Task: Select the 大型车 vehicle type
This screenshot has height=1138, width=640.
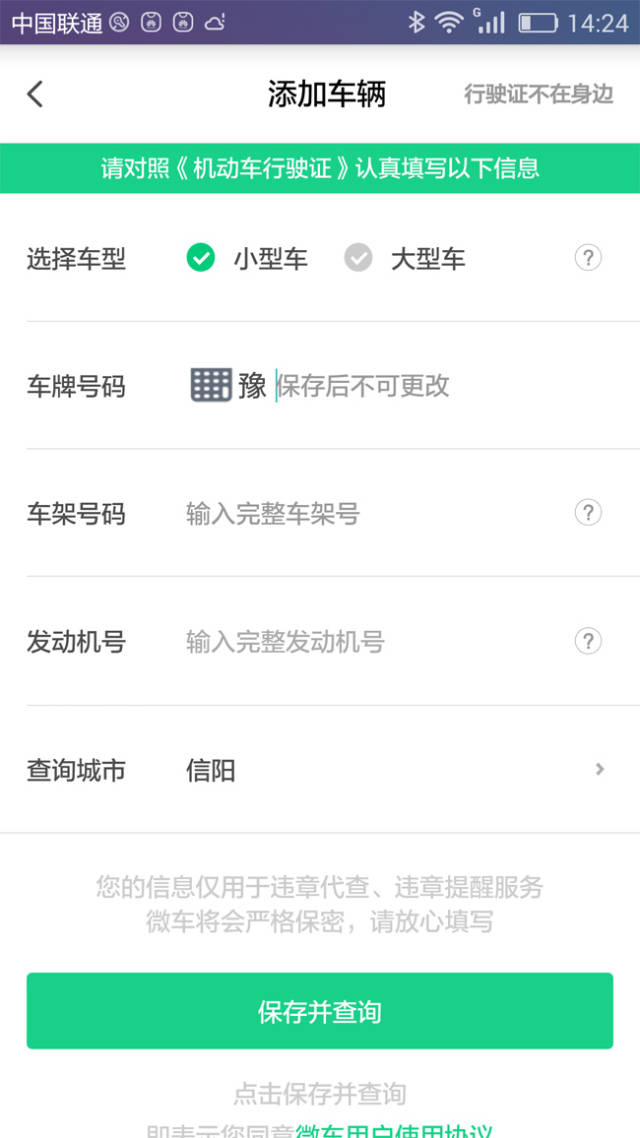Action: click(404, 258)
